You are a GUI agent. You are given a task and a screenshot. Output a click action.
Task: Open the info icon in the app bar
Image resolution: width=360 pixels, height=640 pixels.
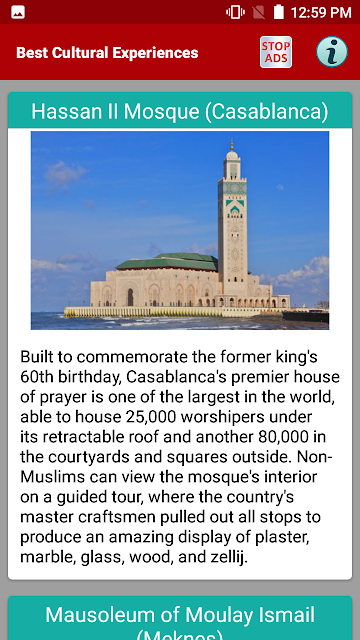(332, 52)
